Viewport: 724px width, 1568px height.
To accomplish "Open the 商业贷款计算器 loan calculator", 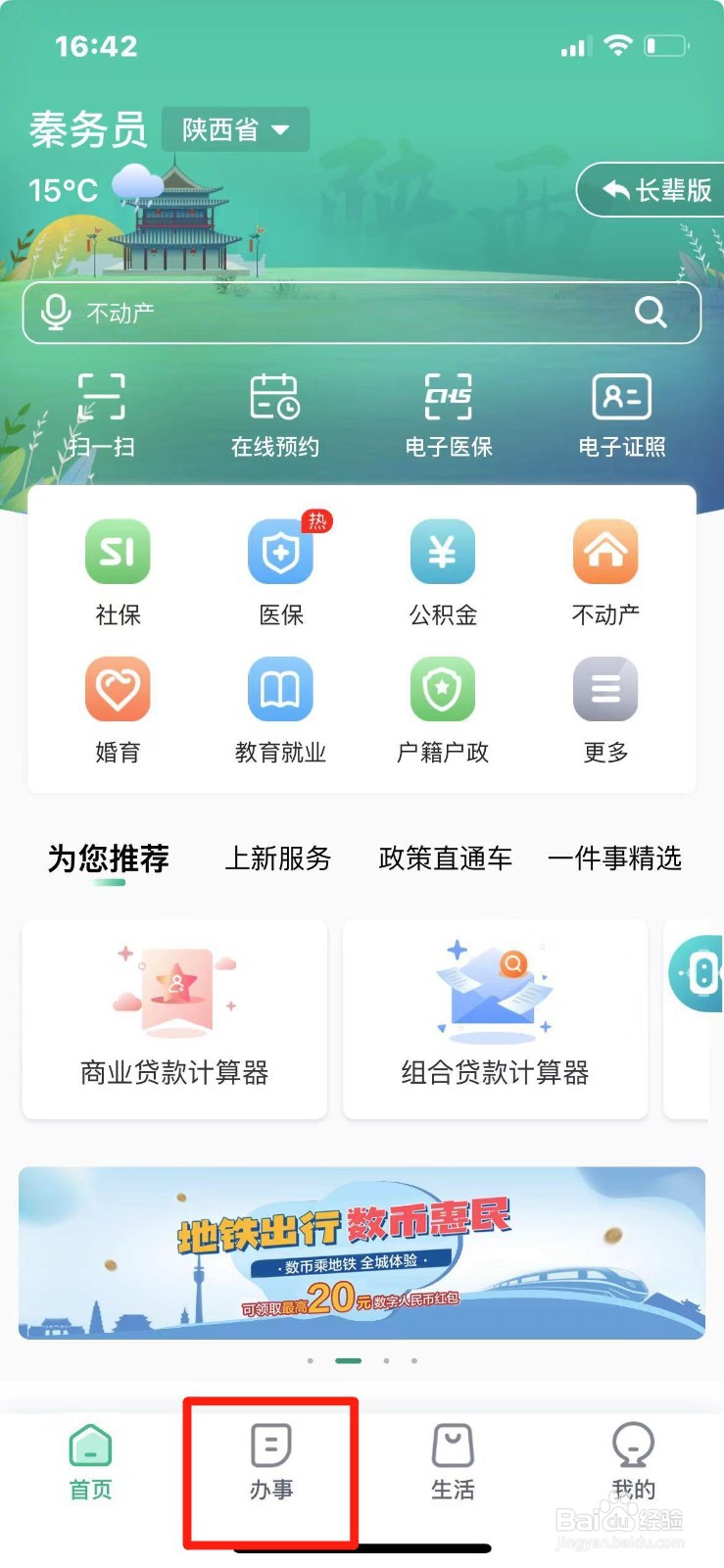I will [174, 1019].
